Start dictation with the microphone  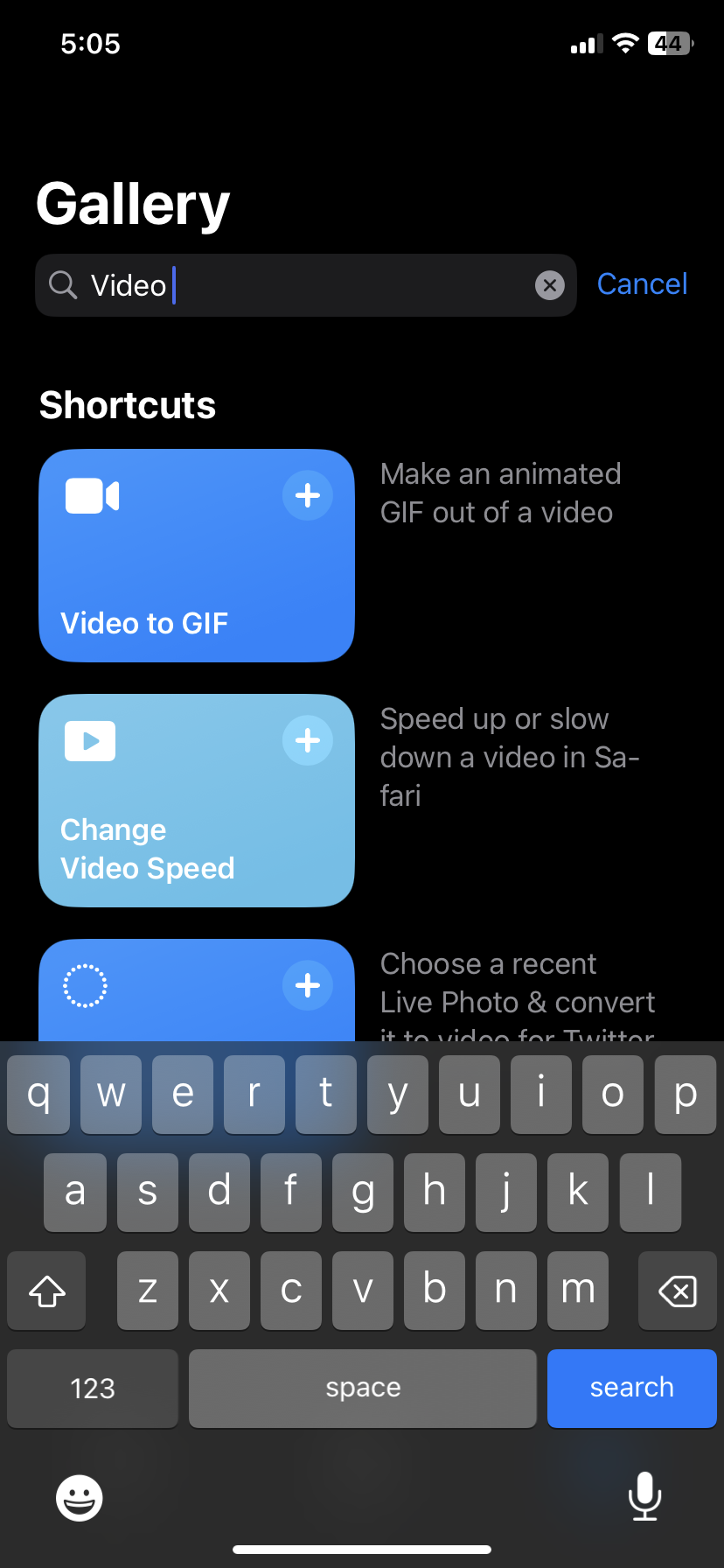pyautogui.click(x=644, y=1496)
